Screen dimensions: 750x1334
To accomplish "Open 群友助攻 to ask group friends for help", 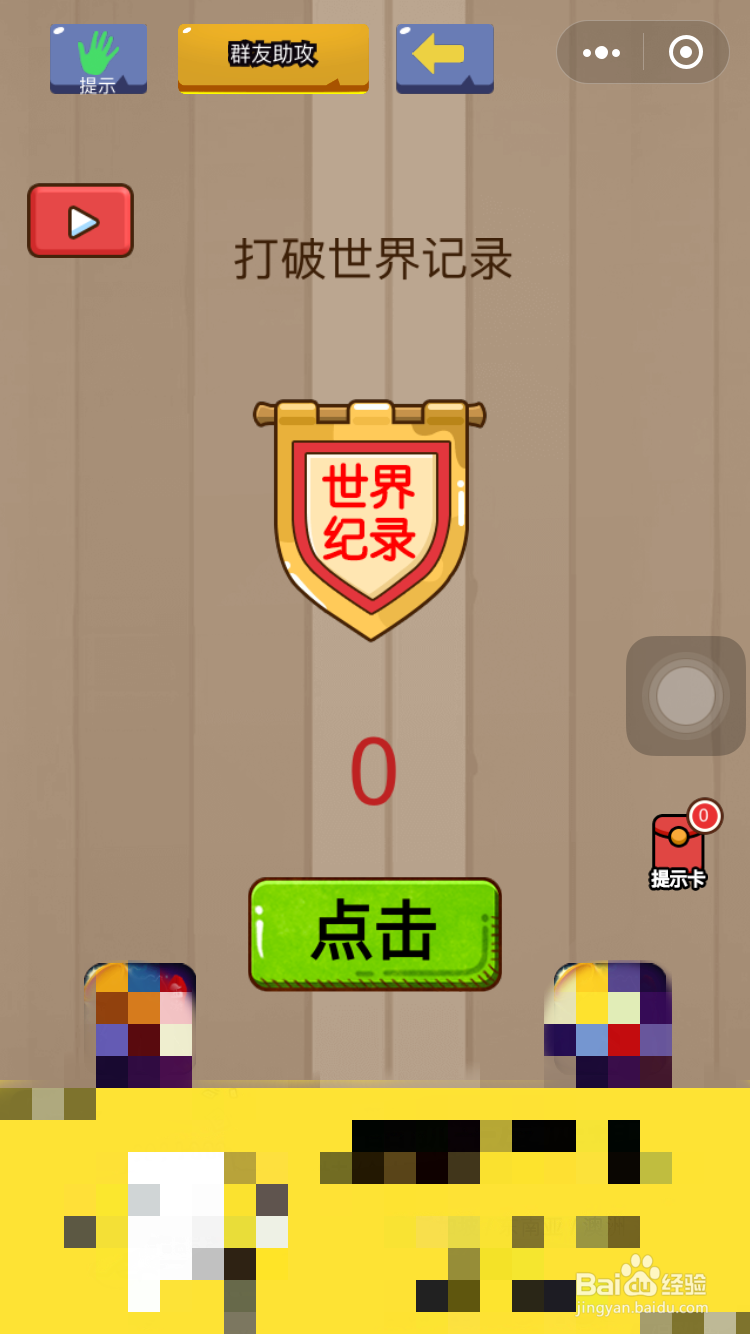I will 273,57.
